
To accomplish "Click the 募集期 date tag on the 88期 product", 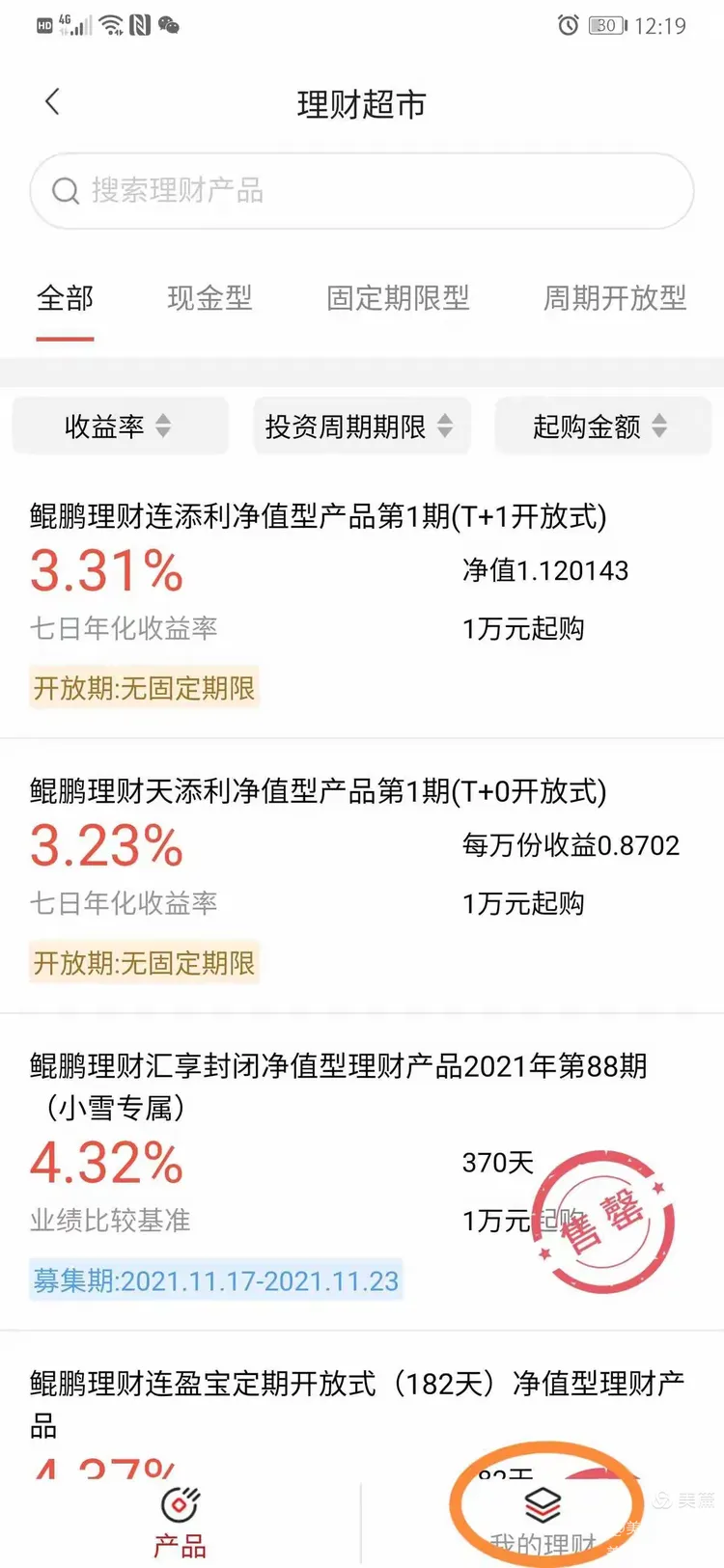I will click(214, 1280).
